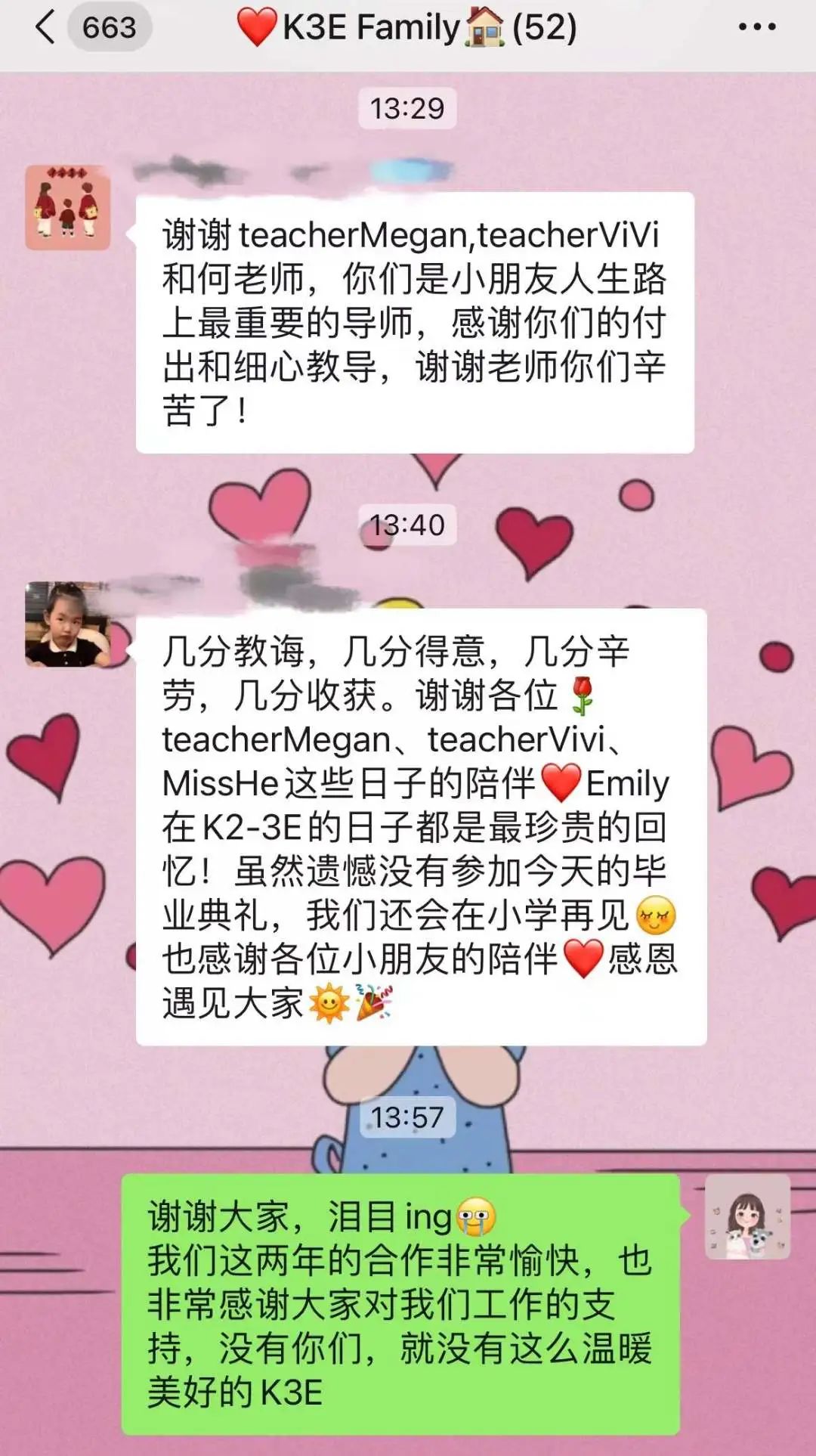This screenshot has height=1456, width=816.
Task: Open your own avatar beside green message
Action: click(747, 1217)
